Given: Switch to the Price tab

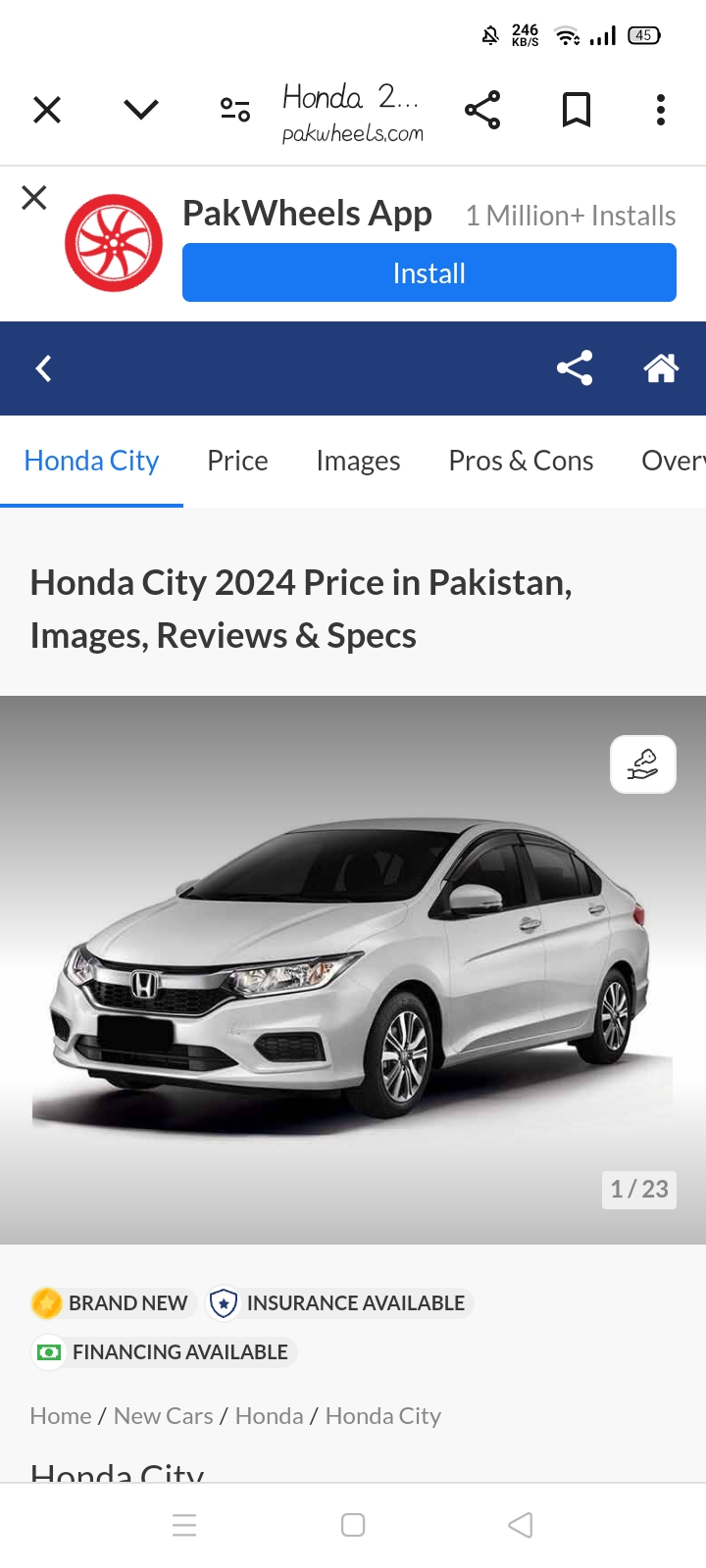Looking at the screenshot, I should 237,461.
